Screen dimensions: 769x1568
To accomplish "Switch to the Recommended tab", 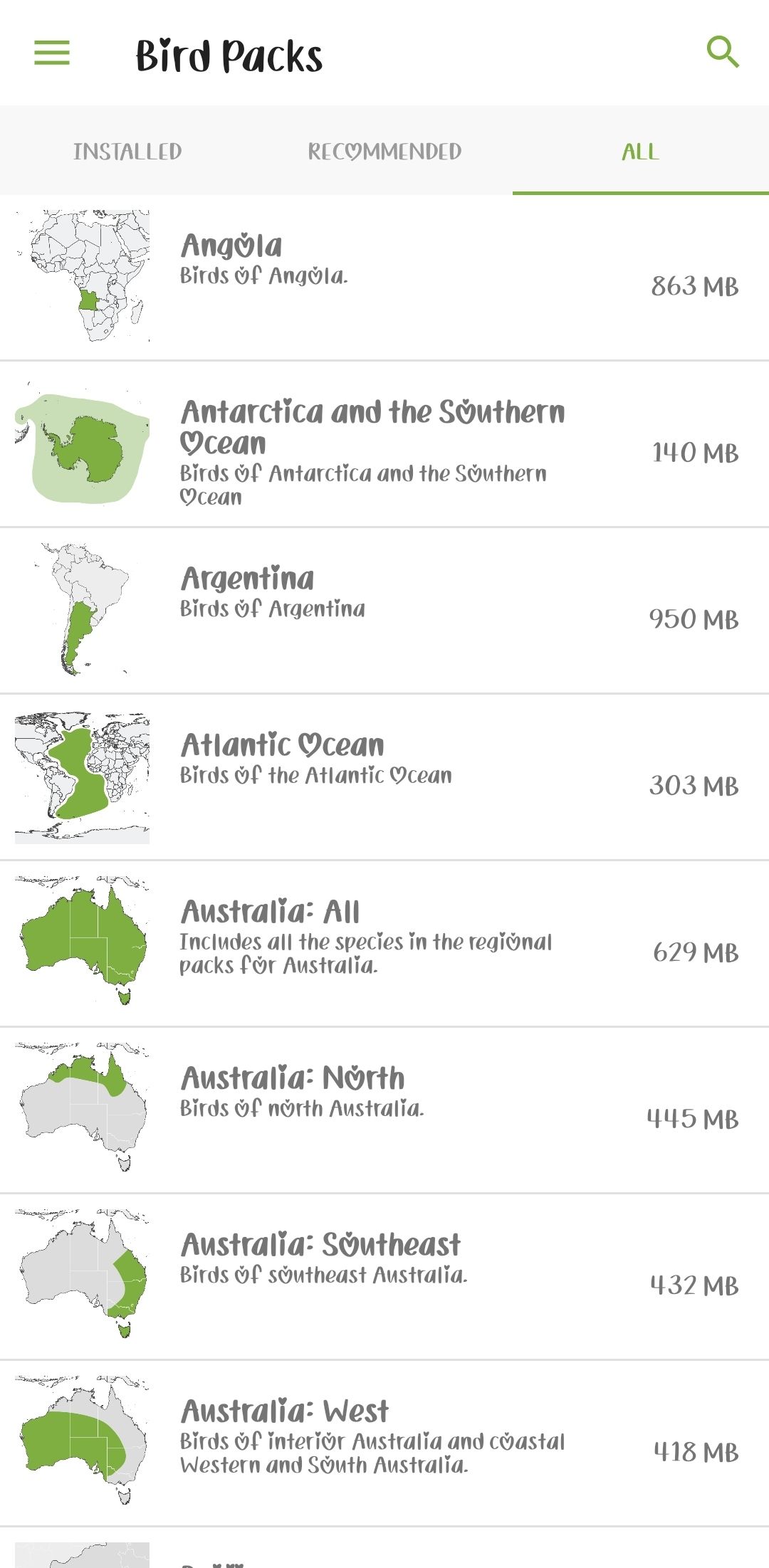I will [x=383, y=151].
